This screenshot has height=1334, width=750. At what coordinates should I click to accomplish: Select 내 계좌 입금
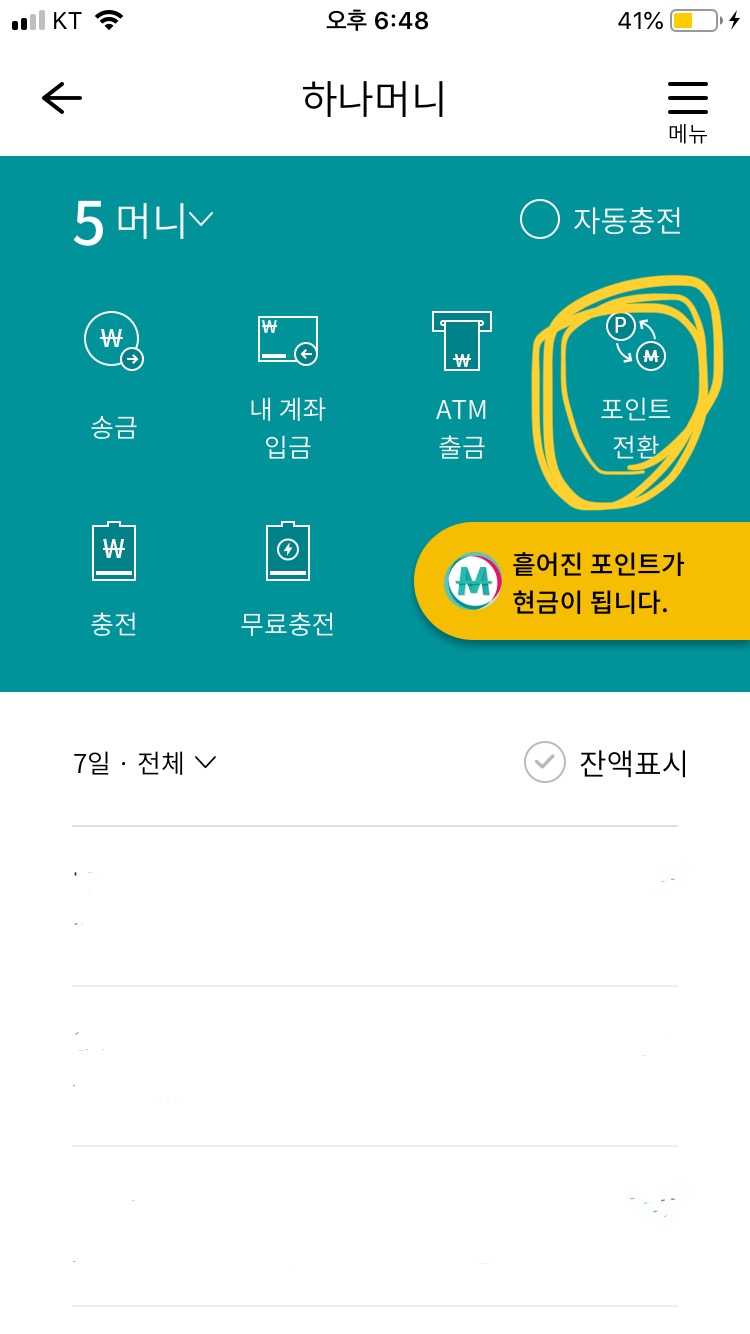pyautogui.click(x=288, y=385)
